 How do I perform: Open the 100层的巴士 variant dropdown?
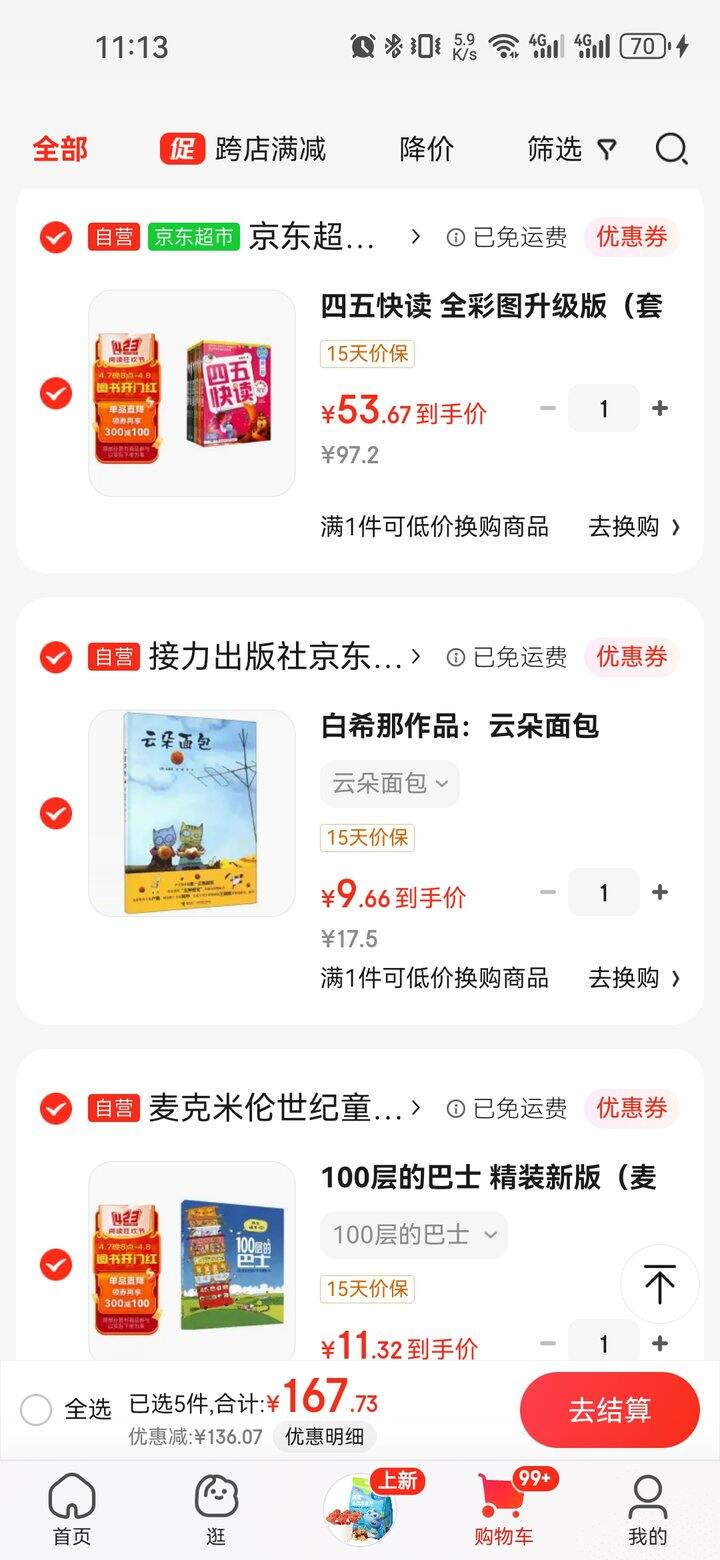[413, 1235]
